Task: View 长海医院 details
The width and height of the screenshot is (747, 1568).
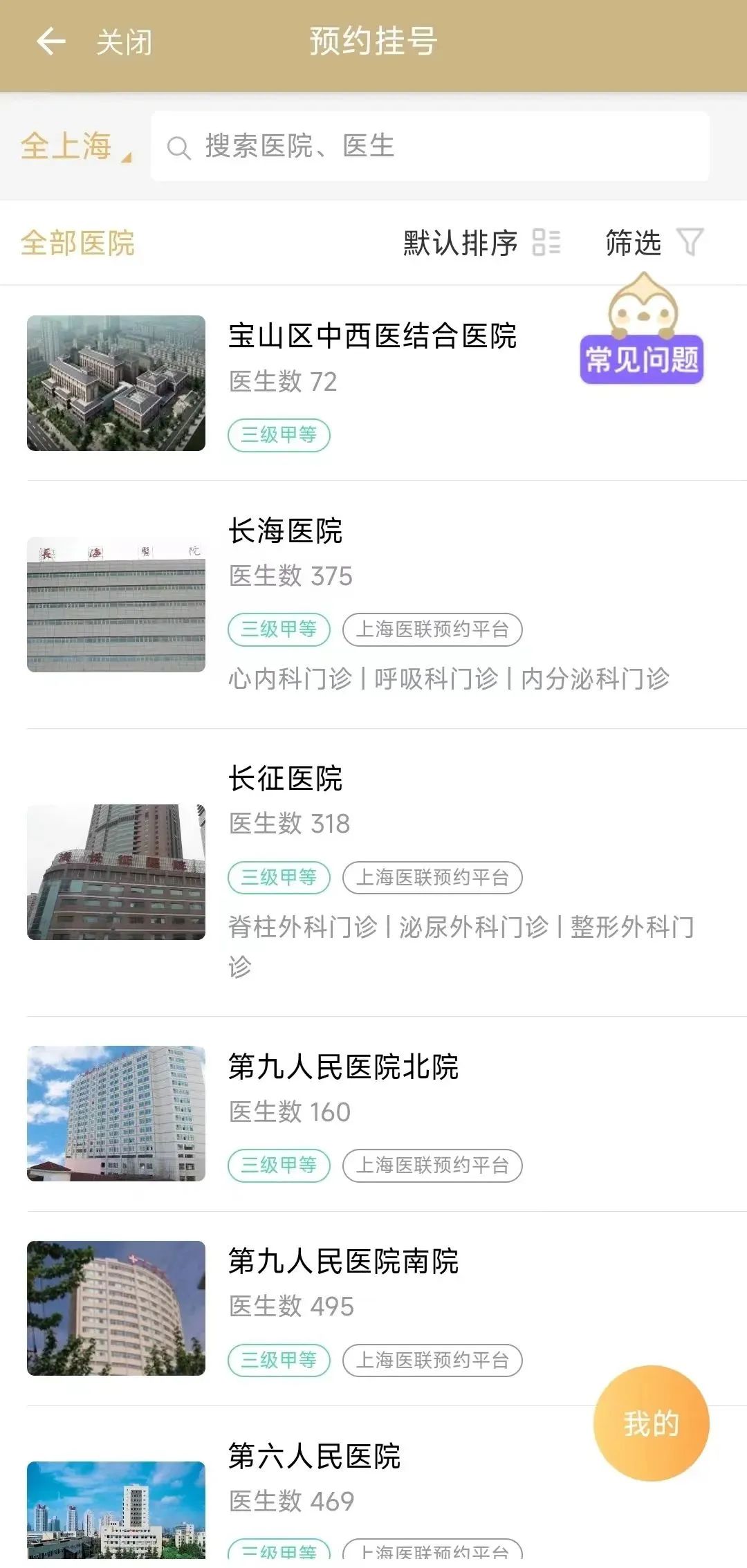Action: [x=286, y=531]
